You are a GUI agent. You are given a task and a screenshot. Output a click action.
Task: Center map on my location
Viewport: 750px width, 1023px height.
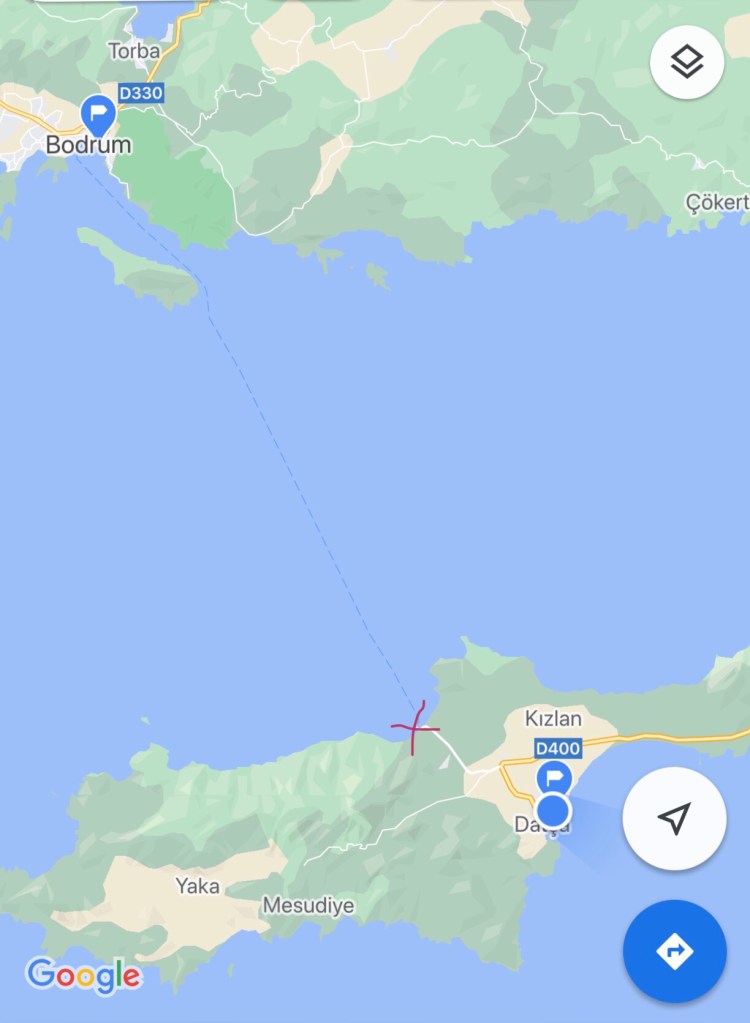[674, 818]
